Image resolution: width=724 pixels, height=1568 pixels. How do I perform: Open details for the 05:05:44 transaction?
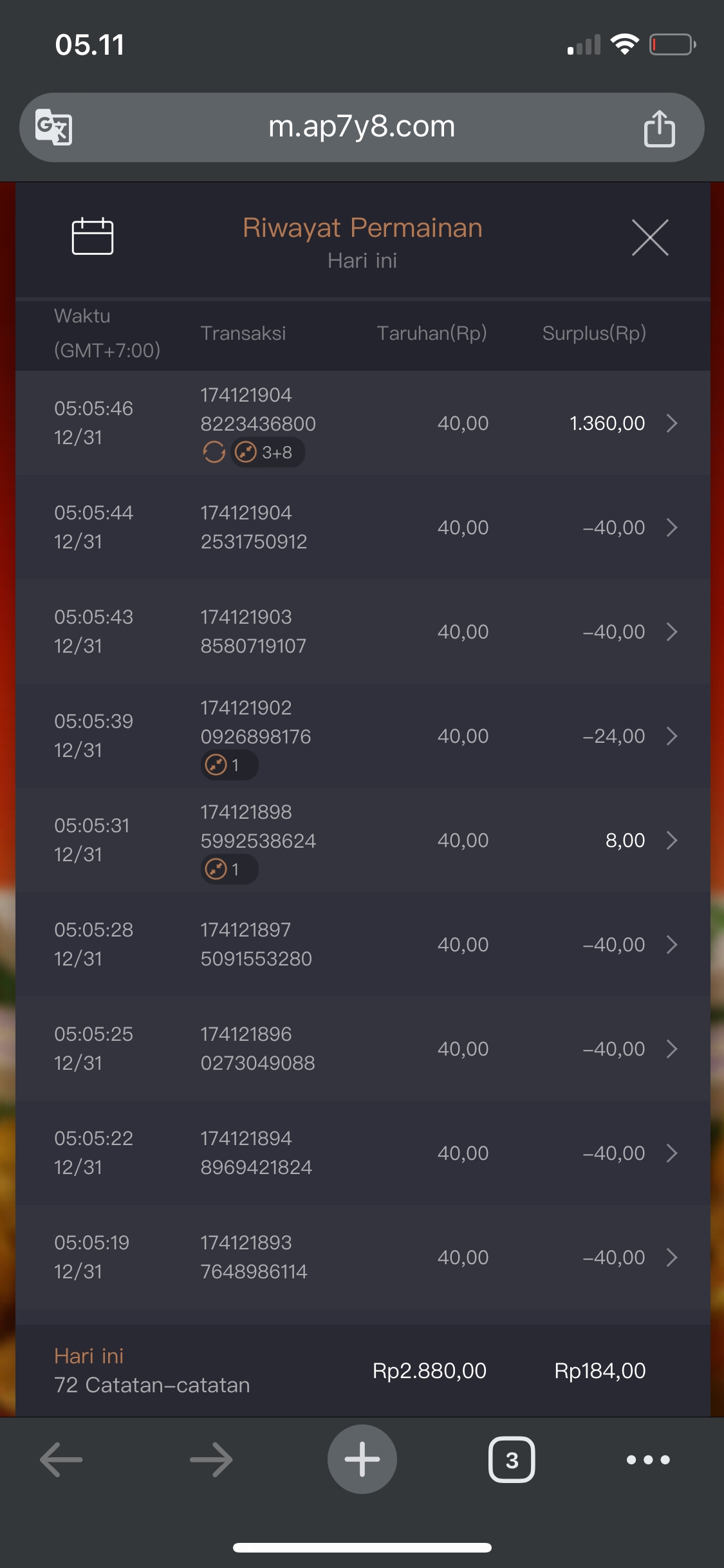point(671,528)
